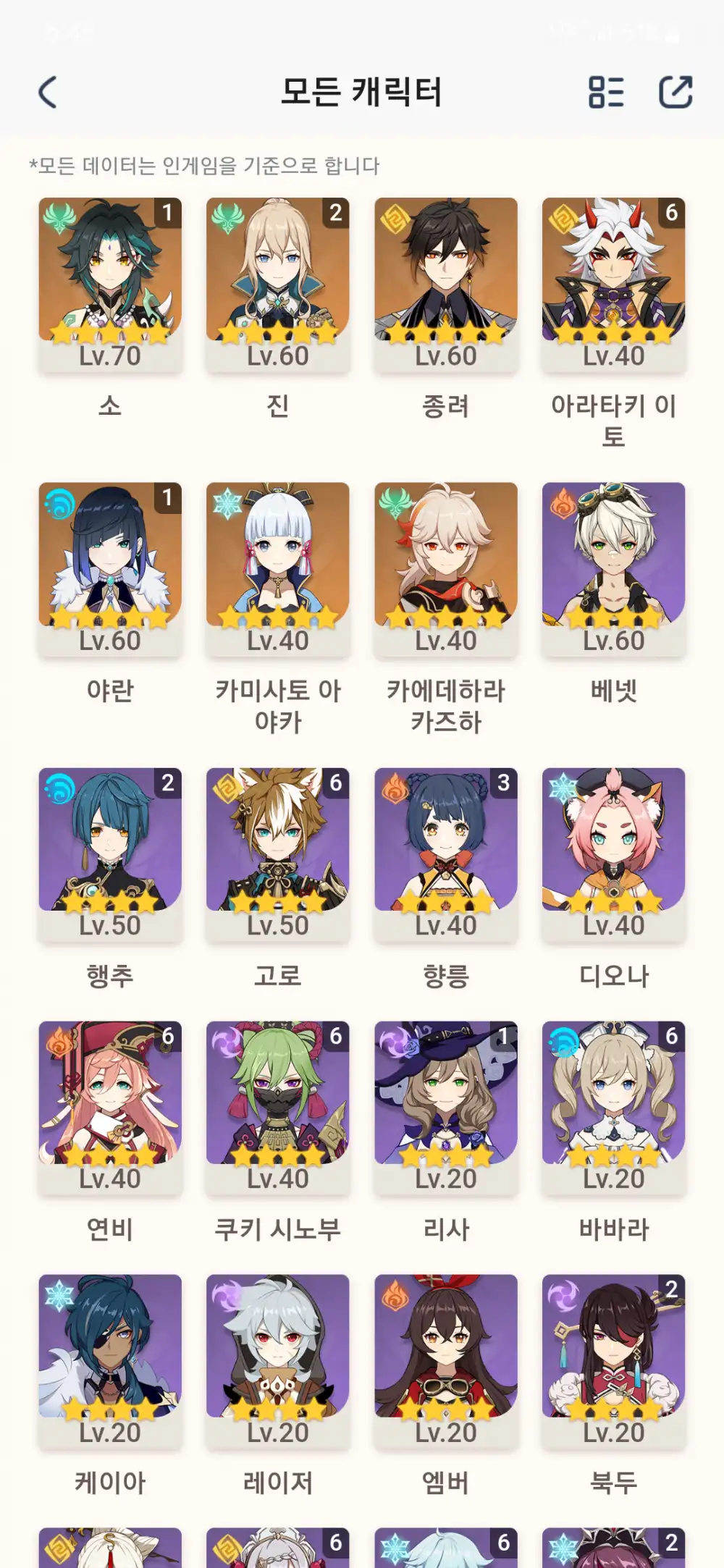724x1568 pixels.
Task: Open 행추 character details
Action: (110, 854)
